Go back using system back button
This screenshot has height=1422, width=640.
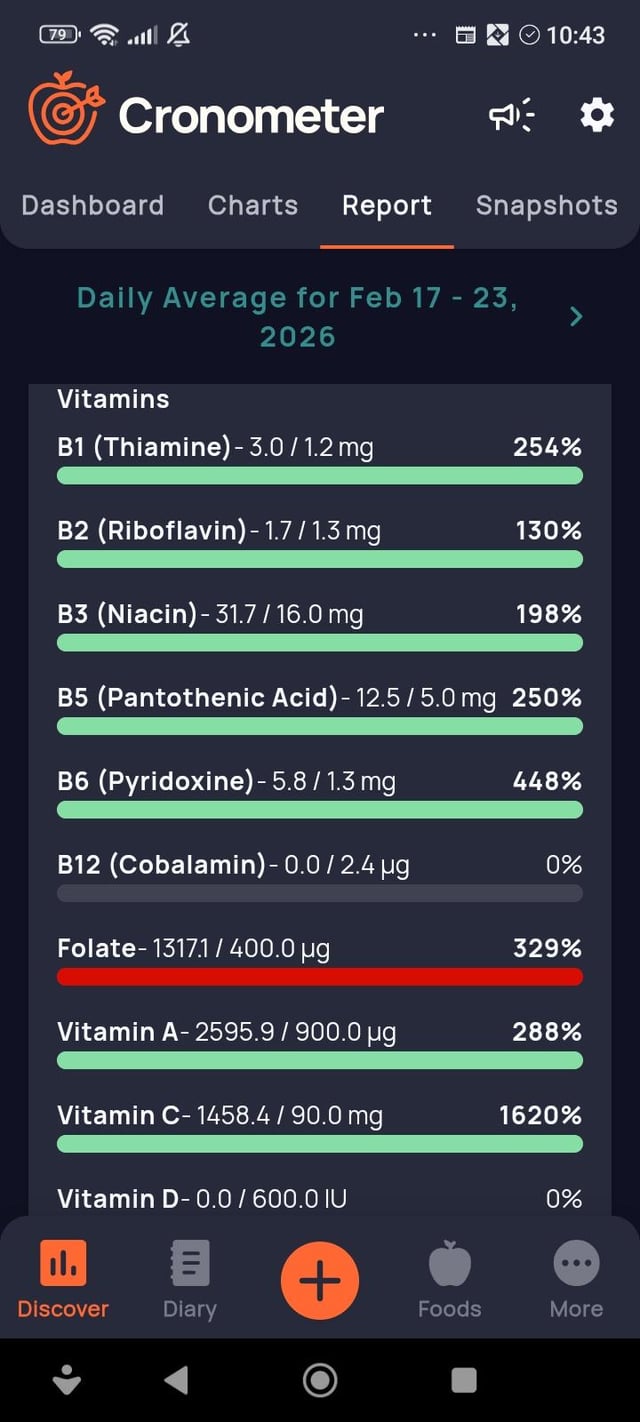pyautogui.click(x=176, y=1380)
